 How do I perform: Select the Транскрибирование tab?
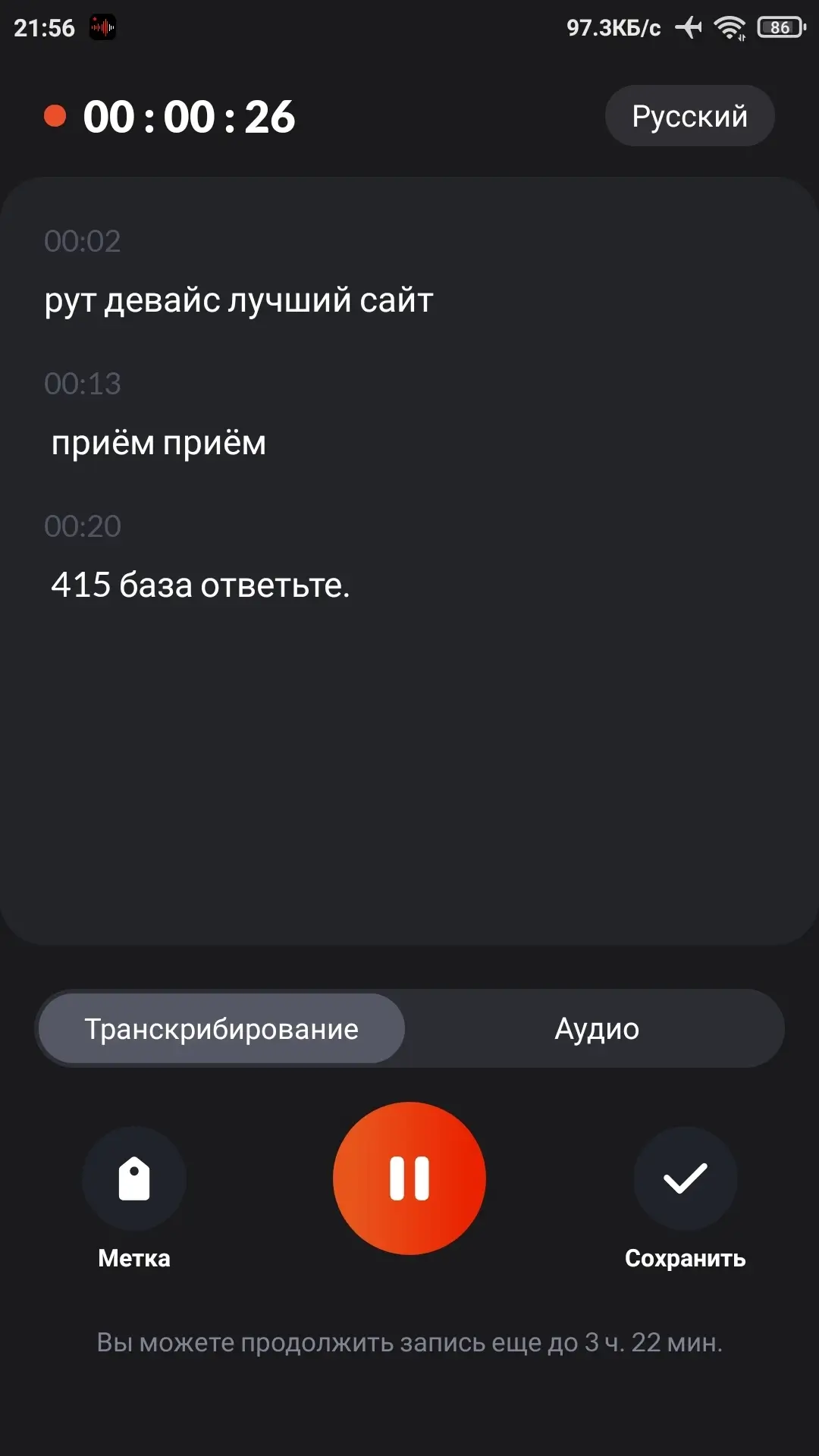point(221,1029)
